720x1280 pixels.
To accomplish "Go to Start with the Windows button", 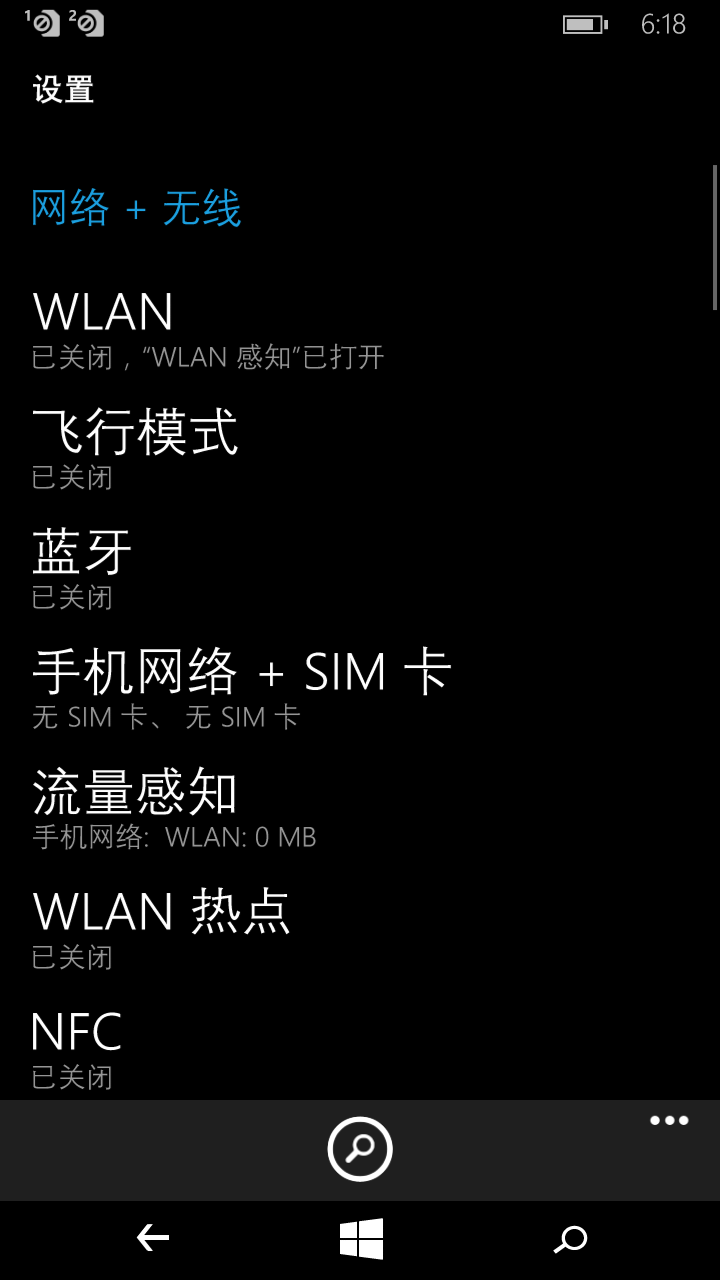I will [x=361, y=1239].
